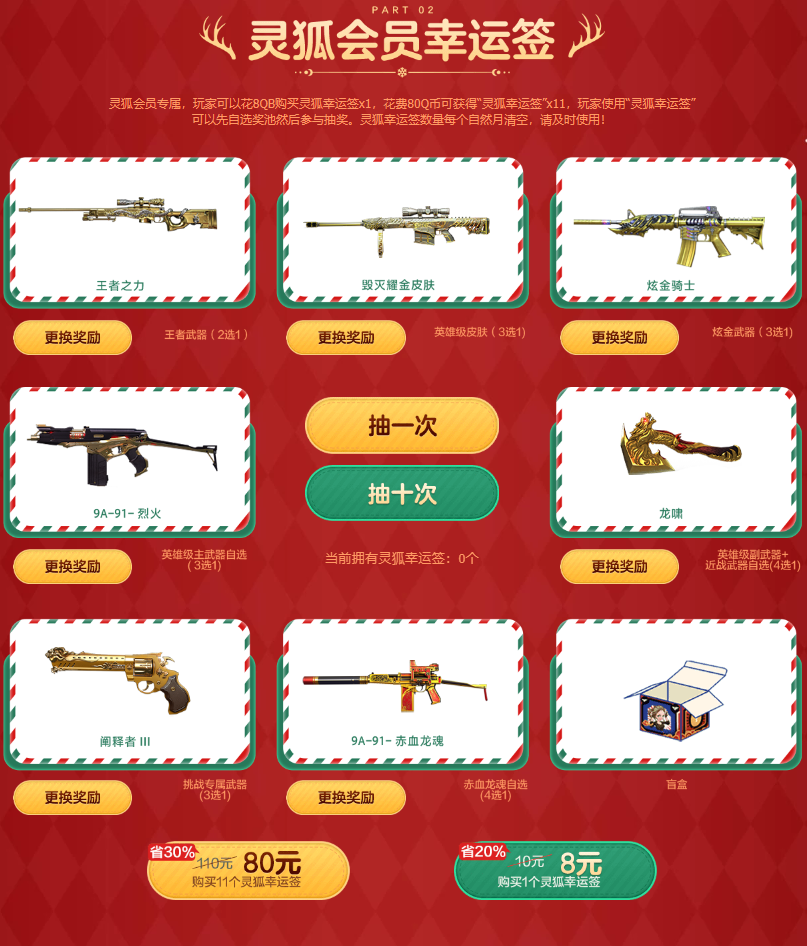Change reward under 王者之力
The image size is (807, 946).
click(72, 337)
